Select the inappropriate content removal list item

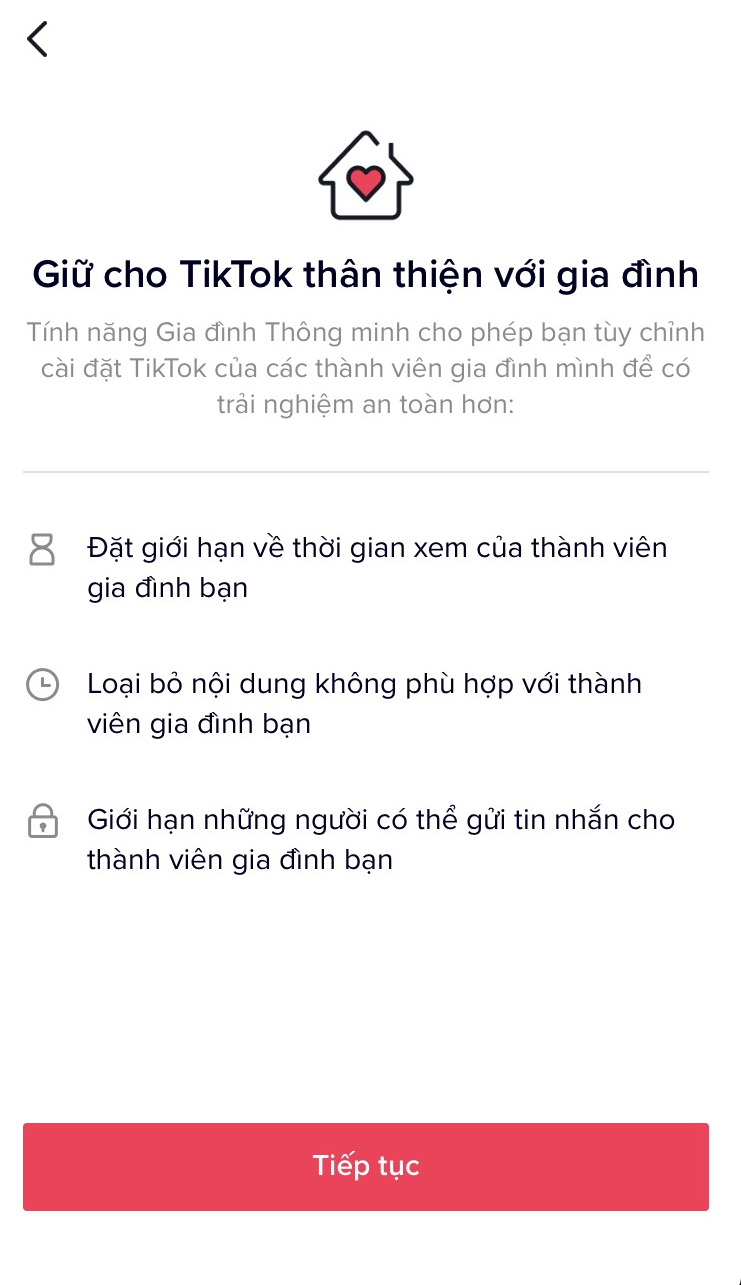[370, 703]
